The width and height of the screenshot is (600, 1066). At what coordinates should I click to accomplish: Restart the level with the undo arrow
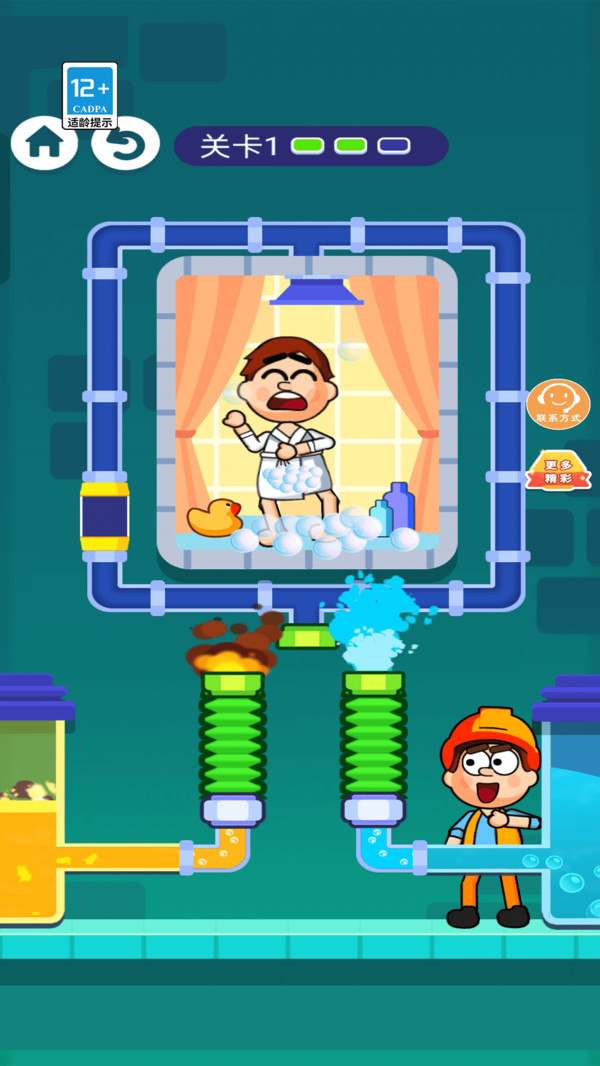pos(126,144)
